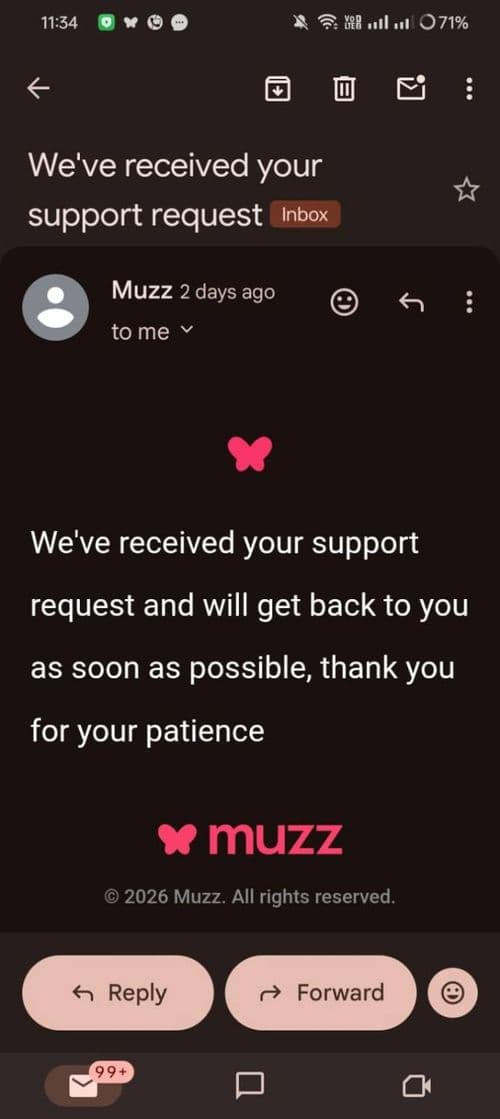Expand the 'to me' recipient details
Screen dimensions: 500x1119
click(153, 332)
